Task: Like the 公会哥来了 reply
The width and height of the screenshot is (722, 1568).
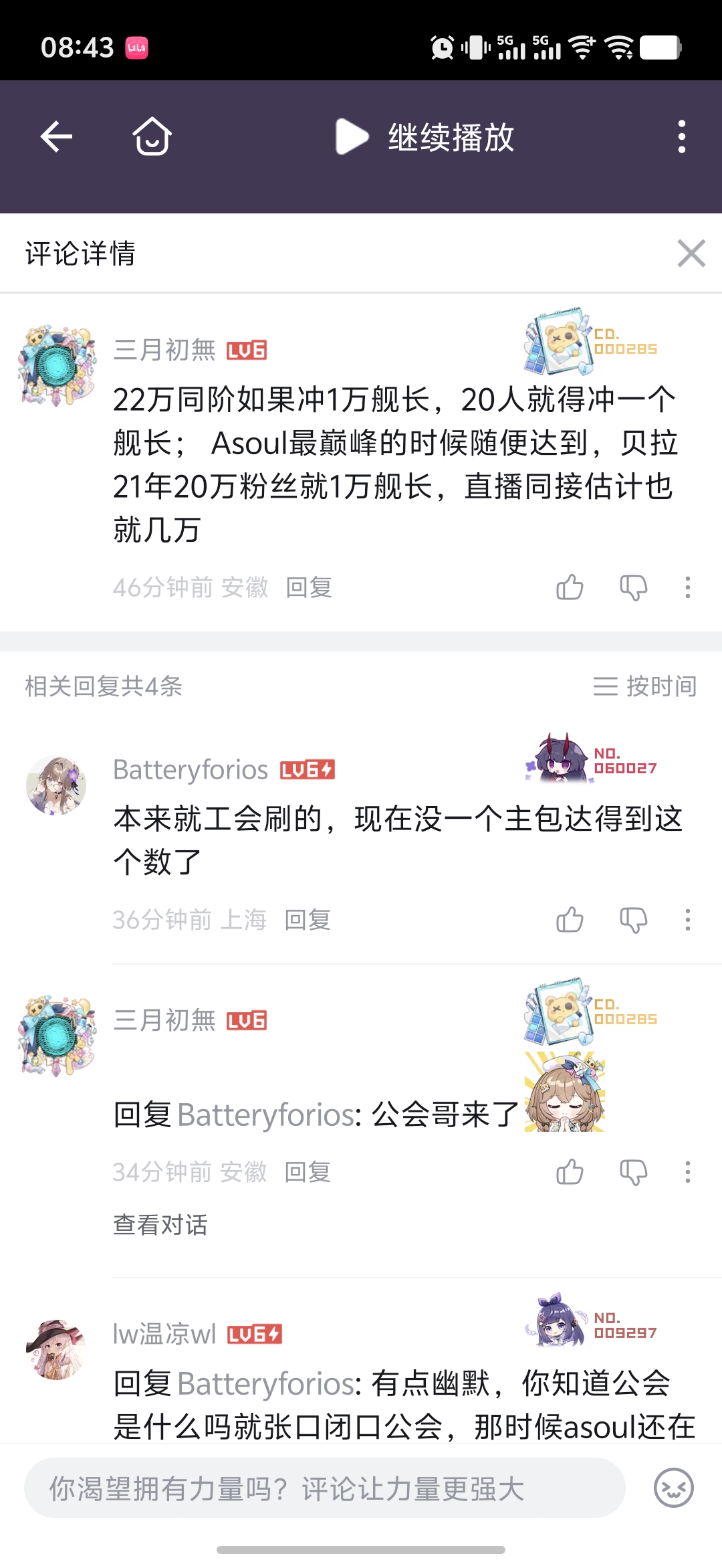Action: click(x=570, y=1172)
